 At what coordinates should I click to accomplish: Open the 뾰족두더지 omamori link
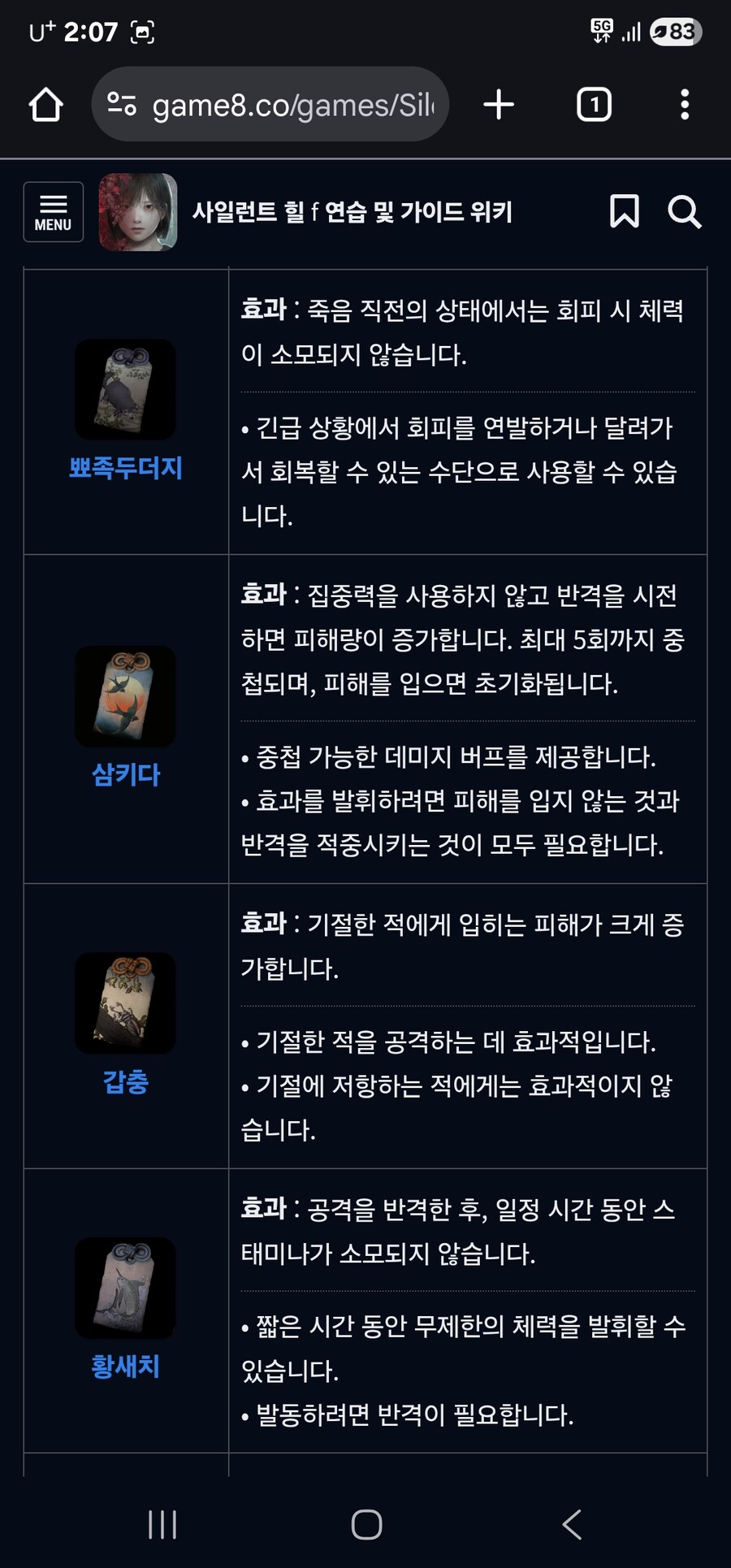coord(126,468)
